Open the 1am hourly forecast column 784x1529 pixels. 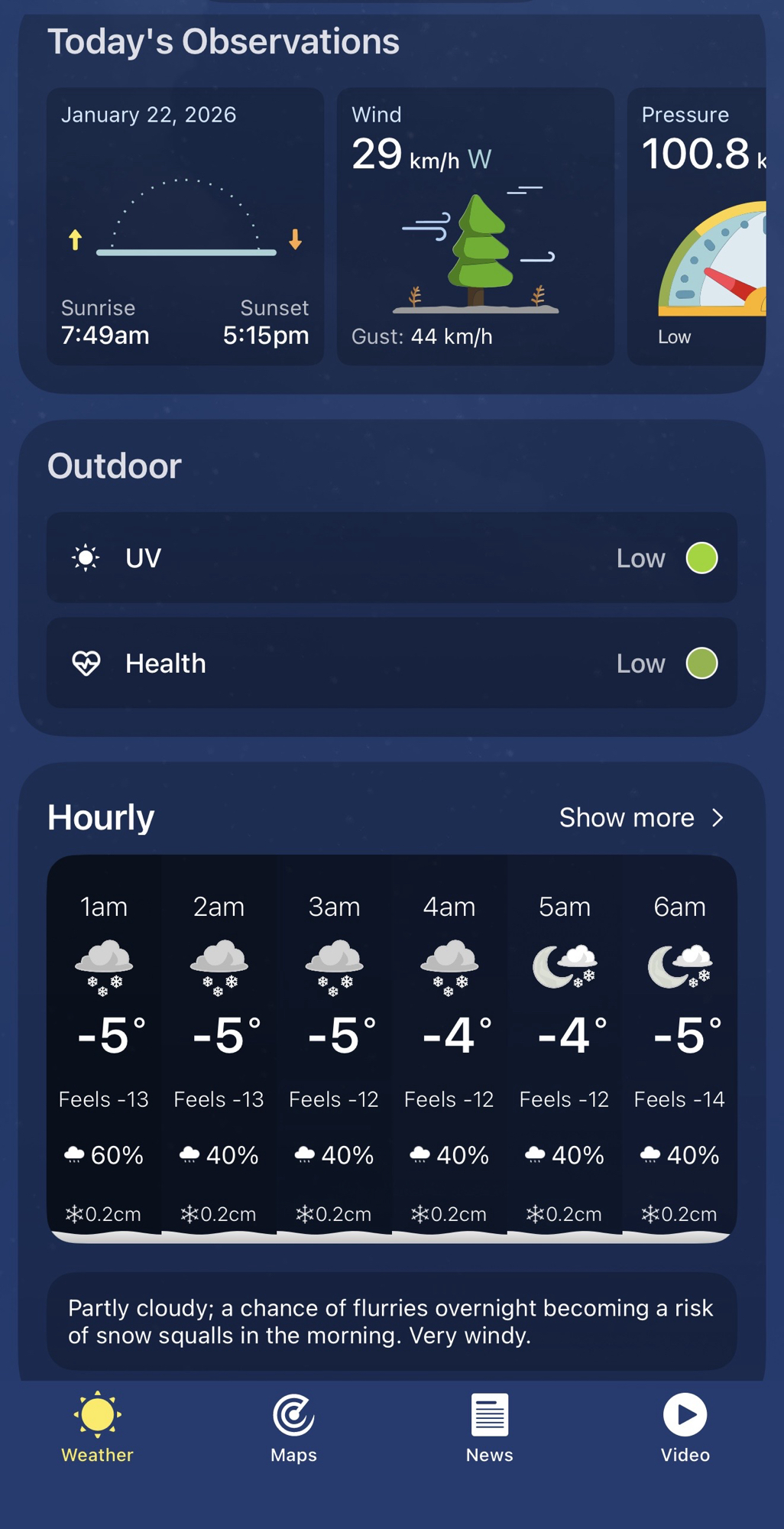point(104,1047)
